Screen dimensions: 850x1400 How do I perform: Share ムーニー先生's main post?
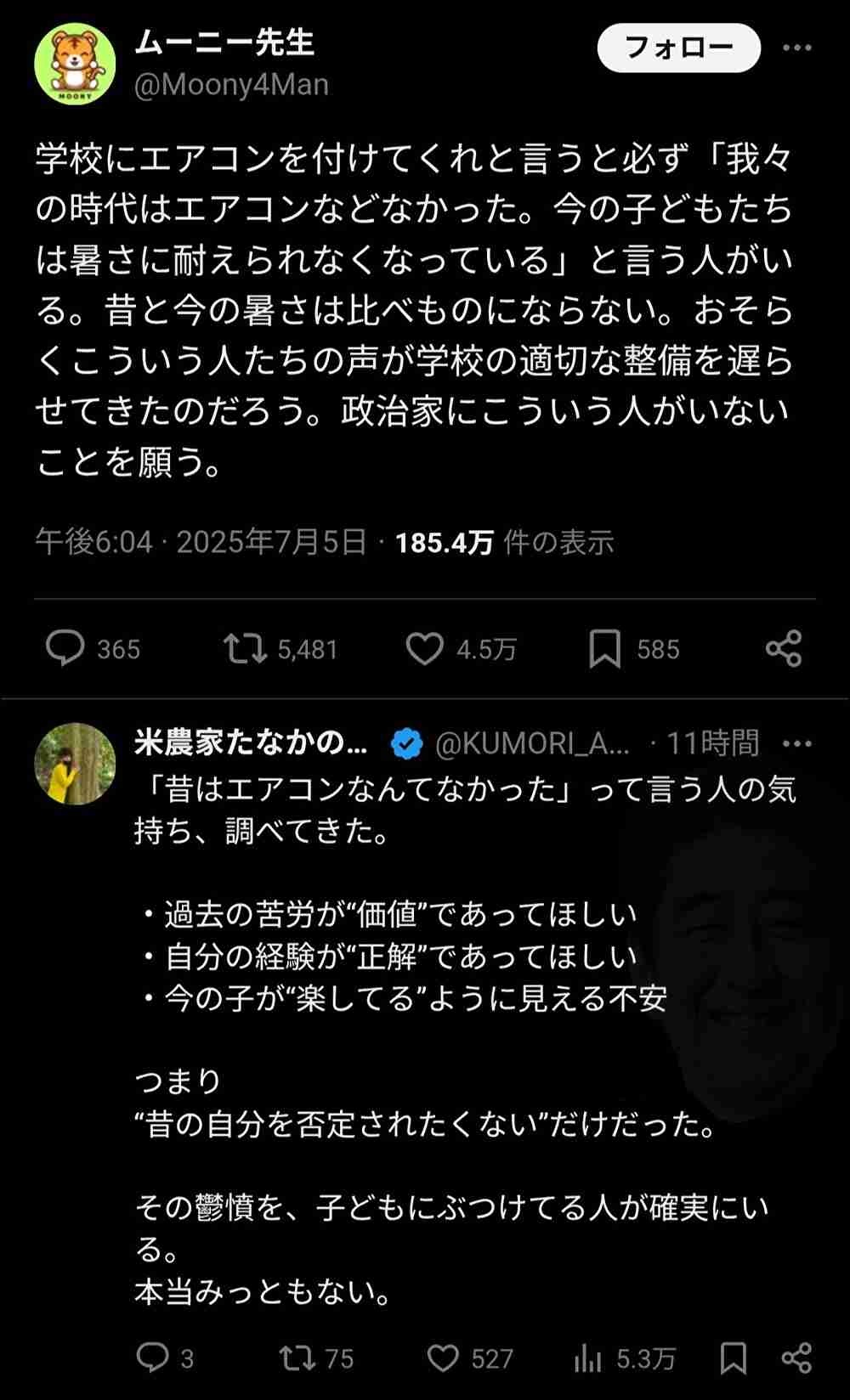pos(783,649)
